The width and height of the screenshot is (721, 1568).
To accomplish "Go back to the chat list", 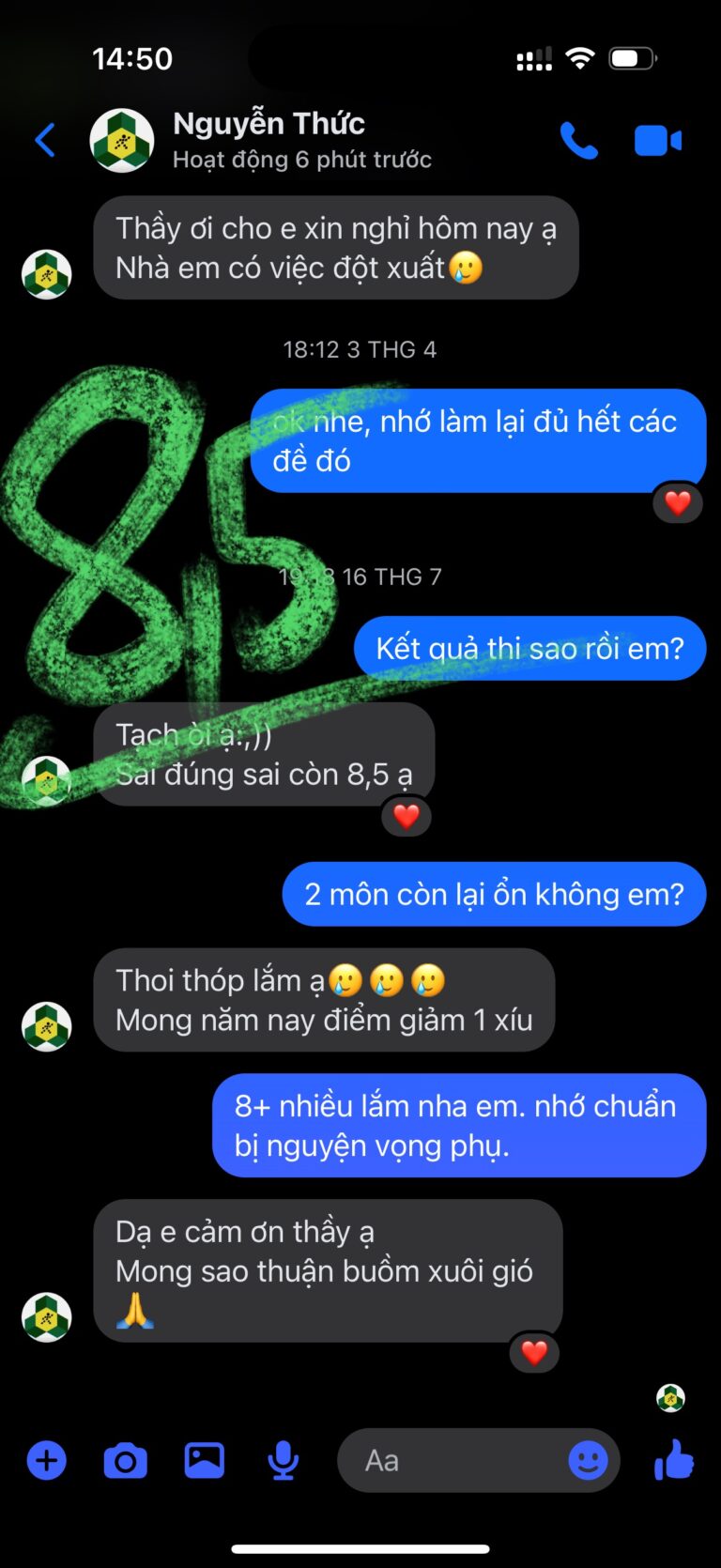I will point(45,141).
